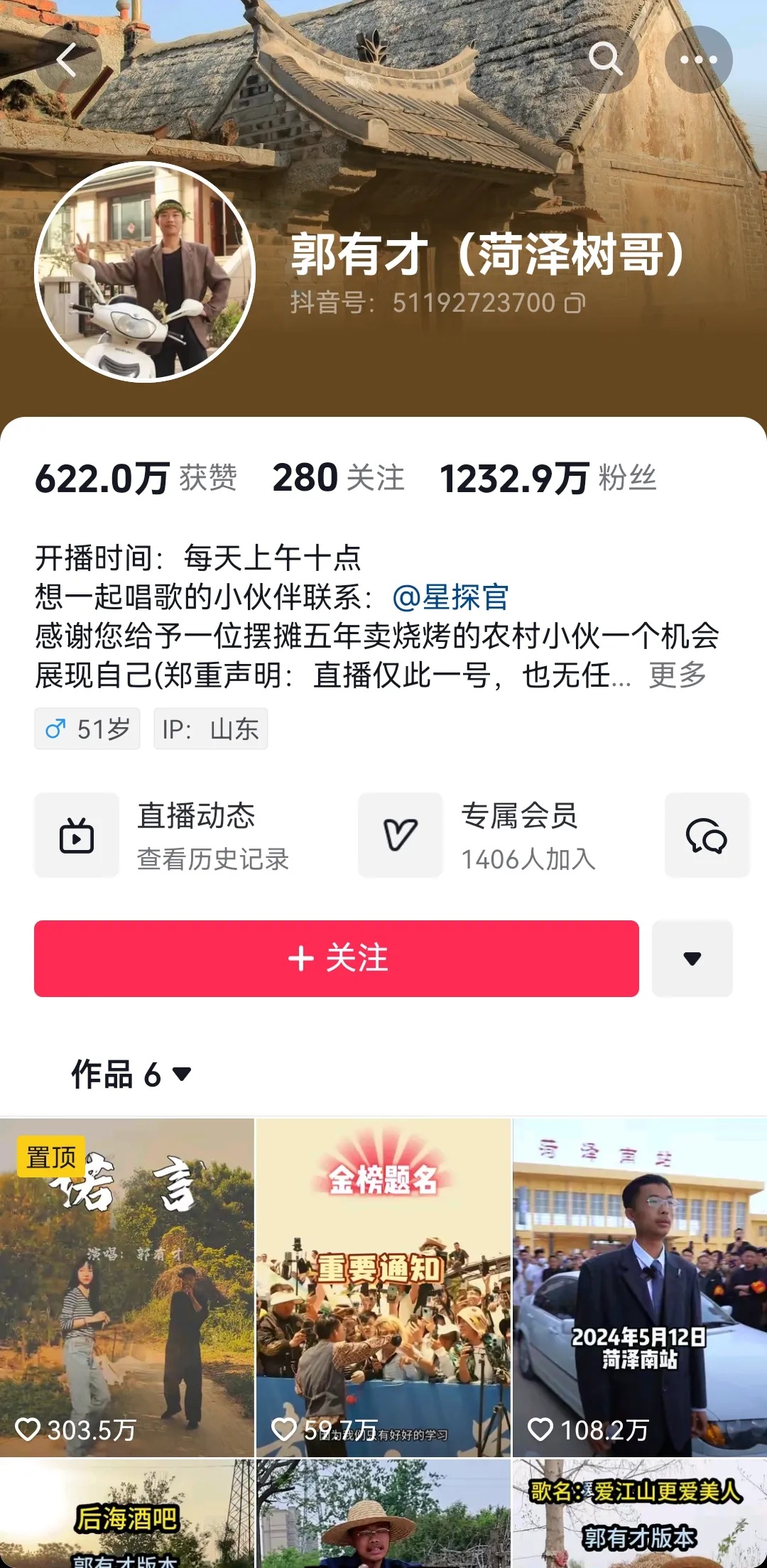Viewport: 767px width, 1568px height.
Task: Play the pinned 诺言 video
Action: (x=127, y=1287)
